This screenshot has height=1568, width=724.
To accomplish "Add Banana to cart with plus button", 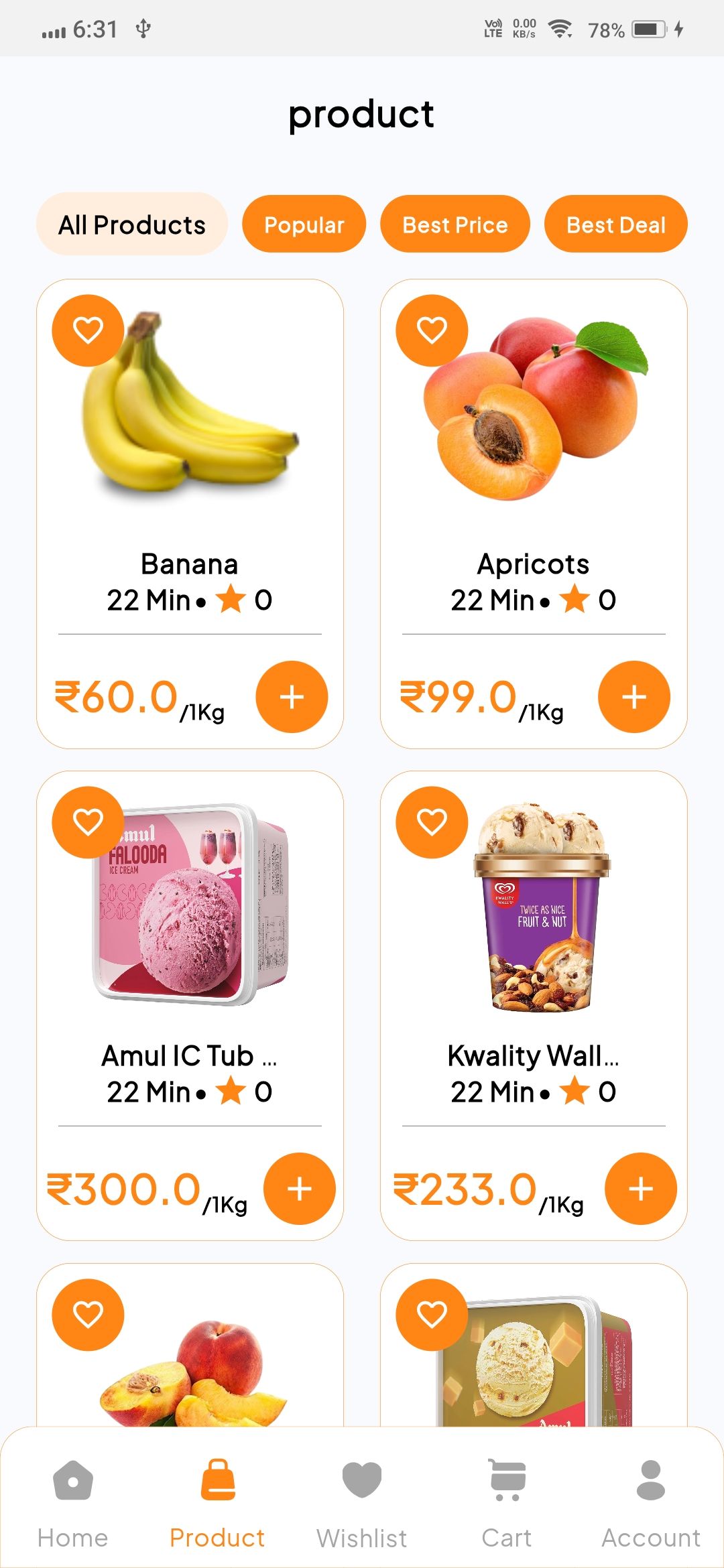I will point(292,697).
